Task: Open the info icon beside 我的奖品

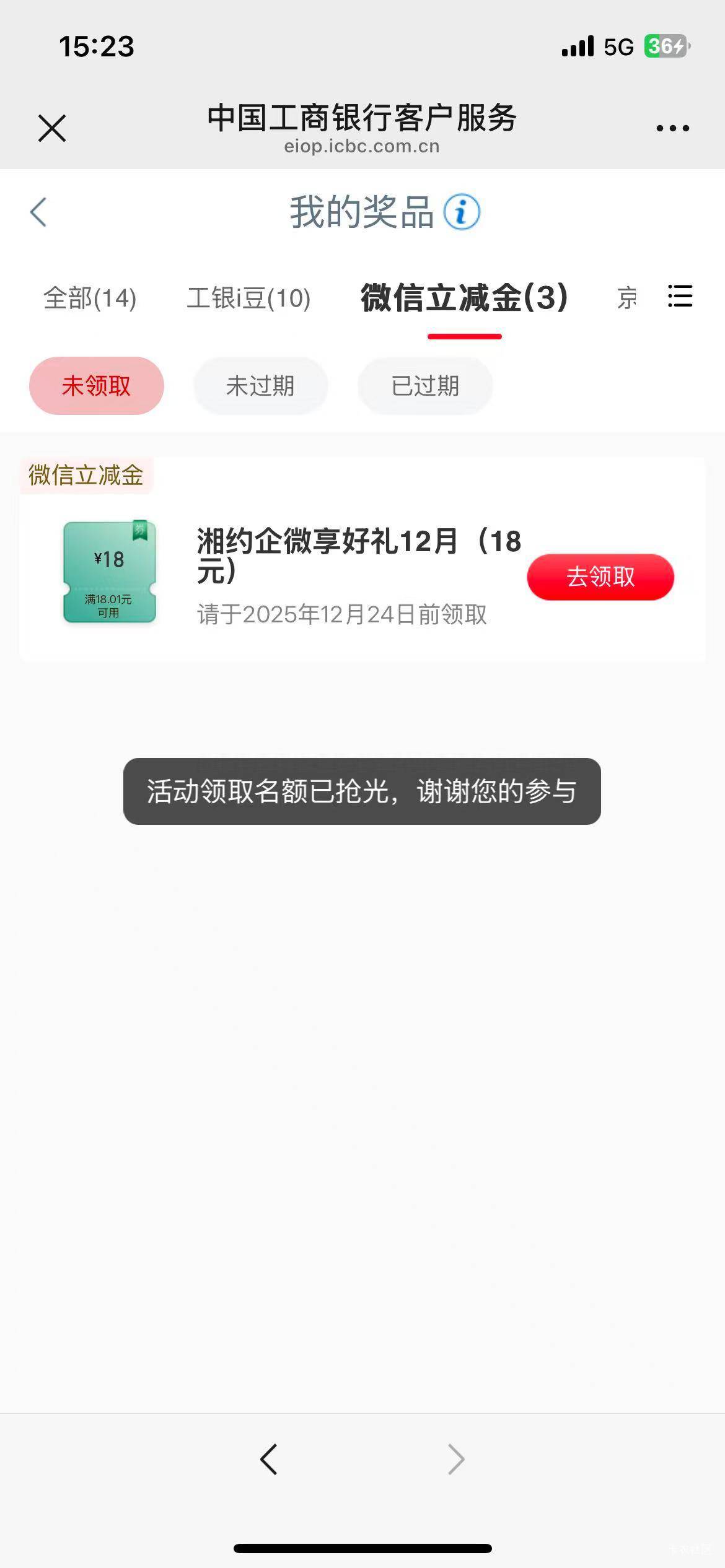Action: click(x=461, y=212)
